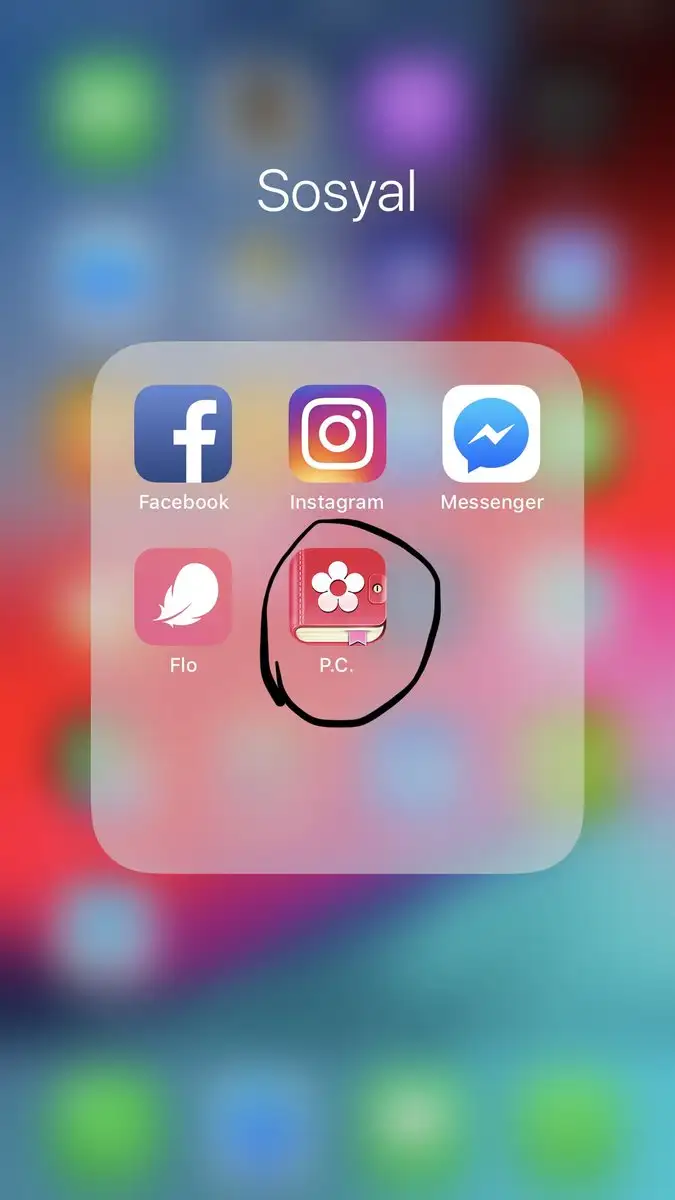Open the Messenger app
The height and width of the screenshot is (1200, 675).
[x=491, y=434]
